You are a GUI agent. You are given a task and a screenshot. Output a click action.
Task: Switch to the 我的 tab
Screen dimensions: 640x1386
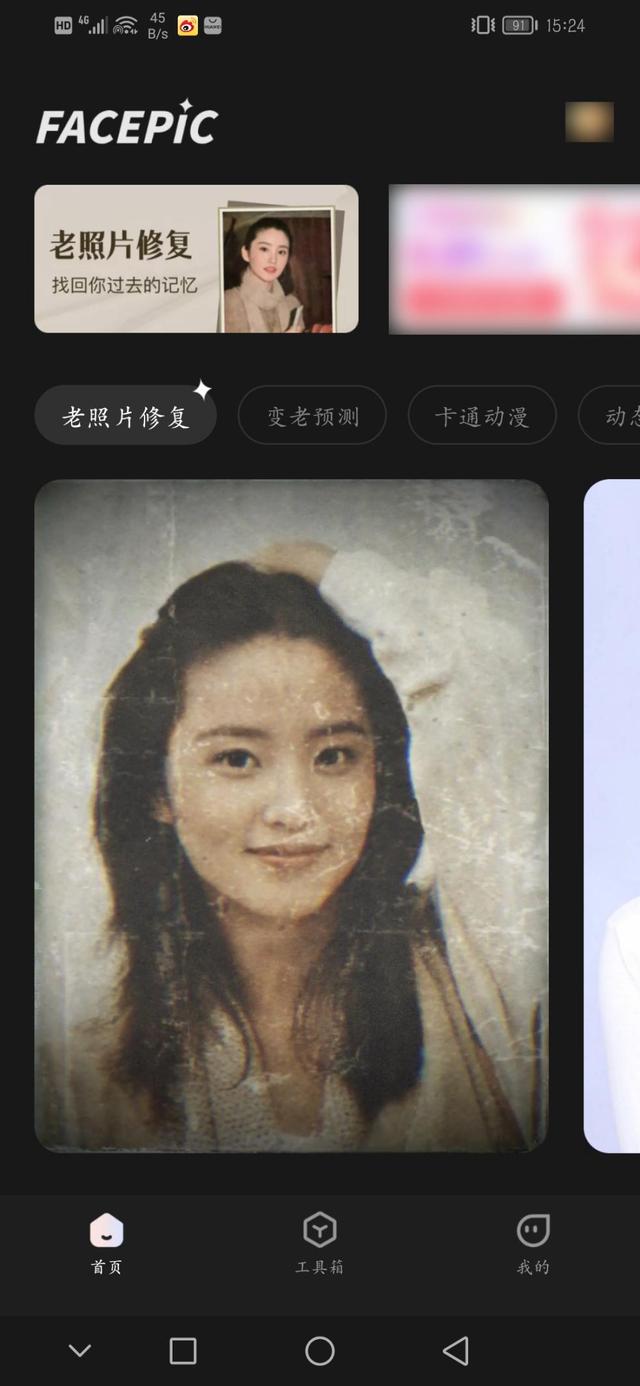point(533,1243)
